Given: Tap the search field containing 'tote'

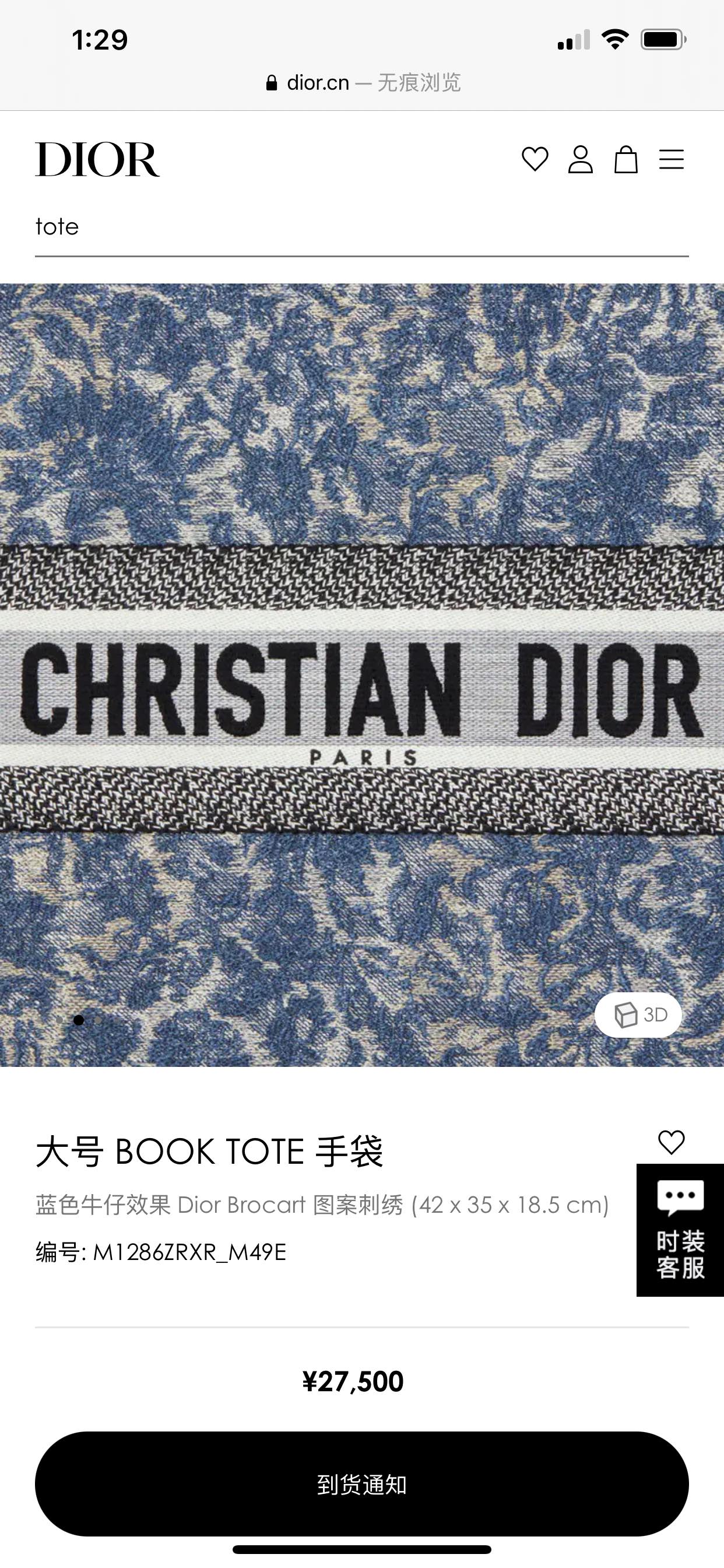Looking at the screenshot, I should pos(361,227).
